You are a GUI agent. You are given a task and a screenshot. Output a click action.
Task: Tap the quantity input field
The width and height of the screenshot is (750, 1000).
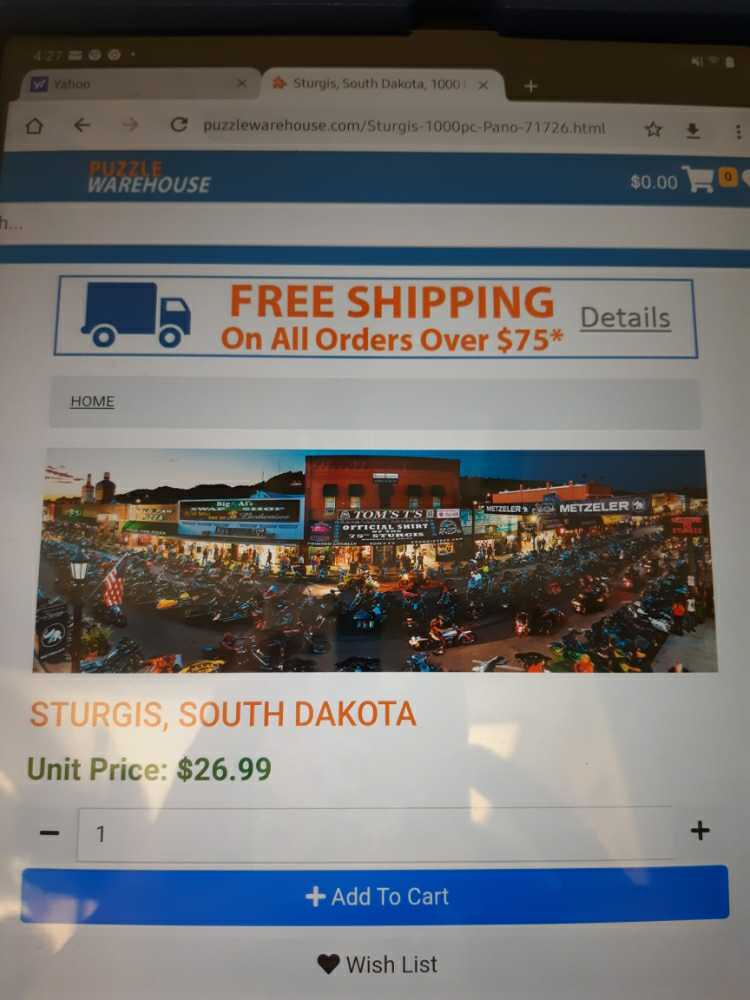375,832
